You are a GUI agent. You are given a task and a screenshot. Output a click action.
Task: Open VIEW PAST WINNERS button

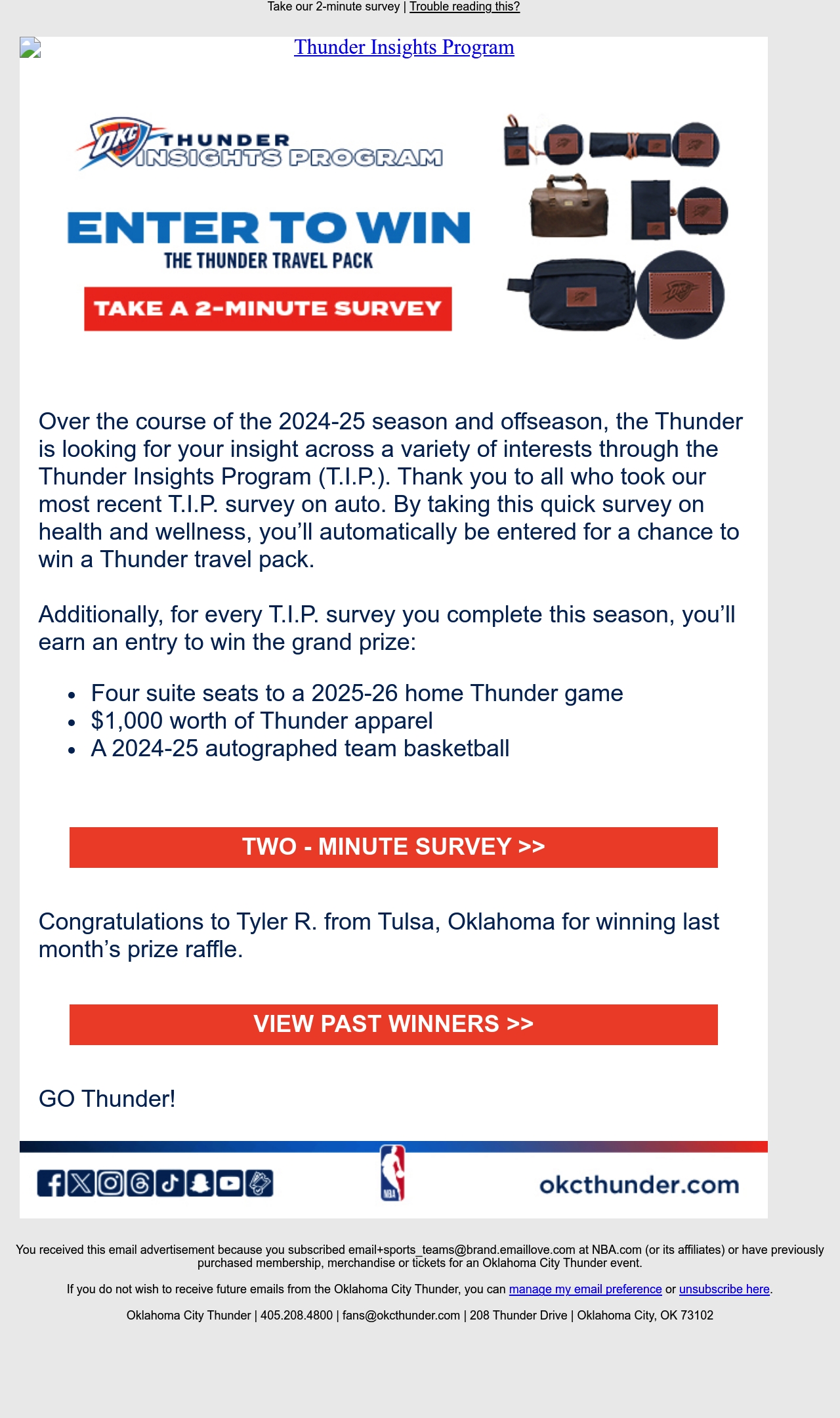[x=394, y=1024]
